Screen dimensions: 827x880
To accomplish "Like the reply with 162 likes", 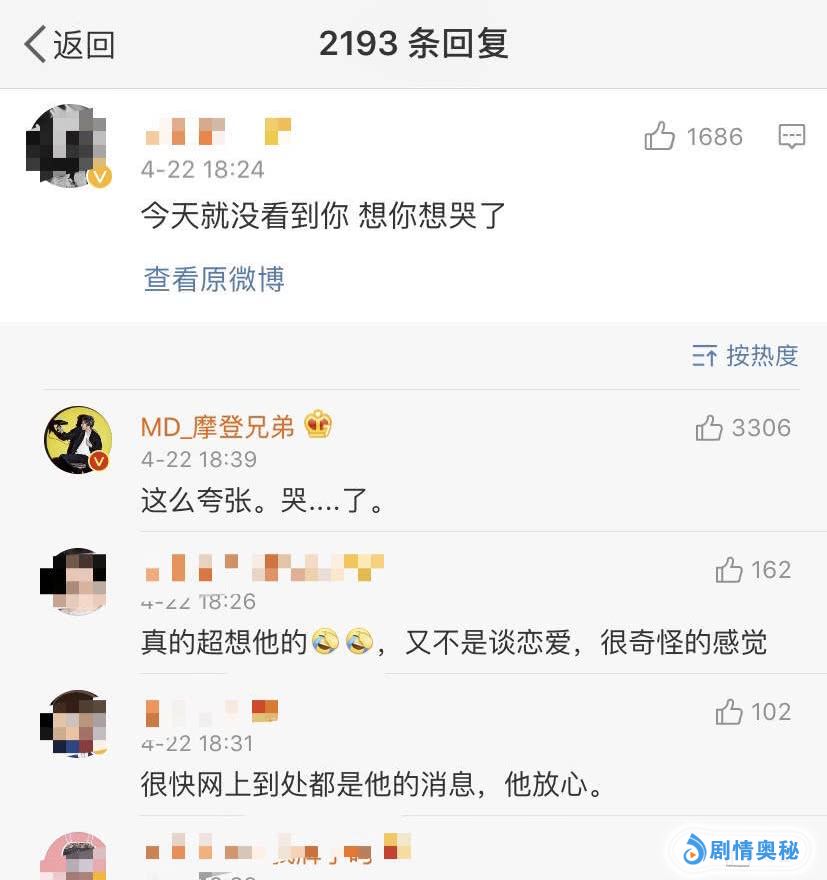I will coord(730,571).
